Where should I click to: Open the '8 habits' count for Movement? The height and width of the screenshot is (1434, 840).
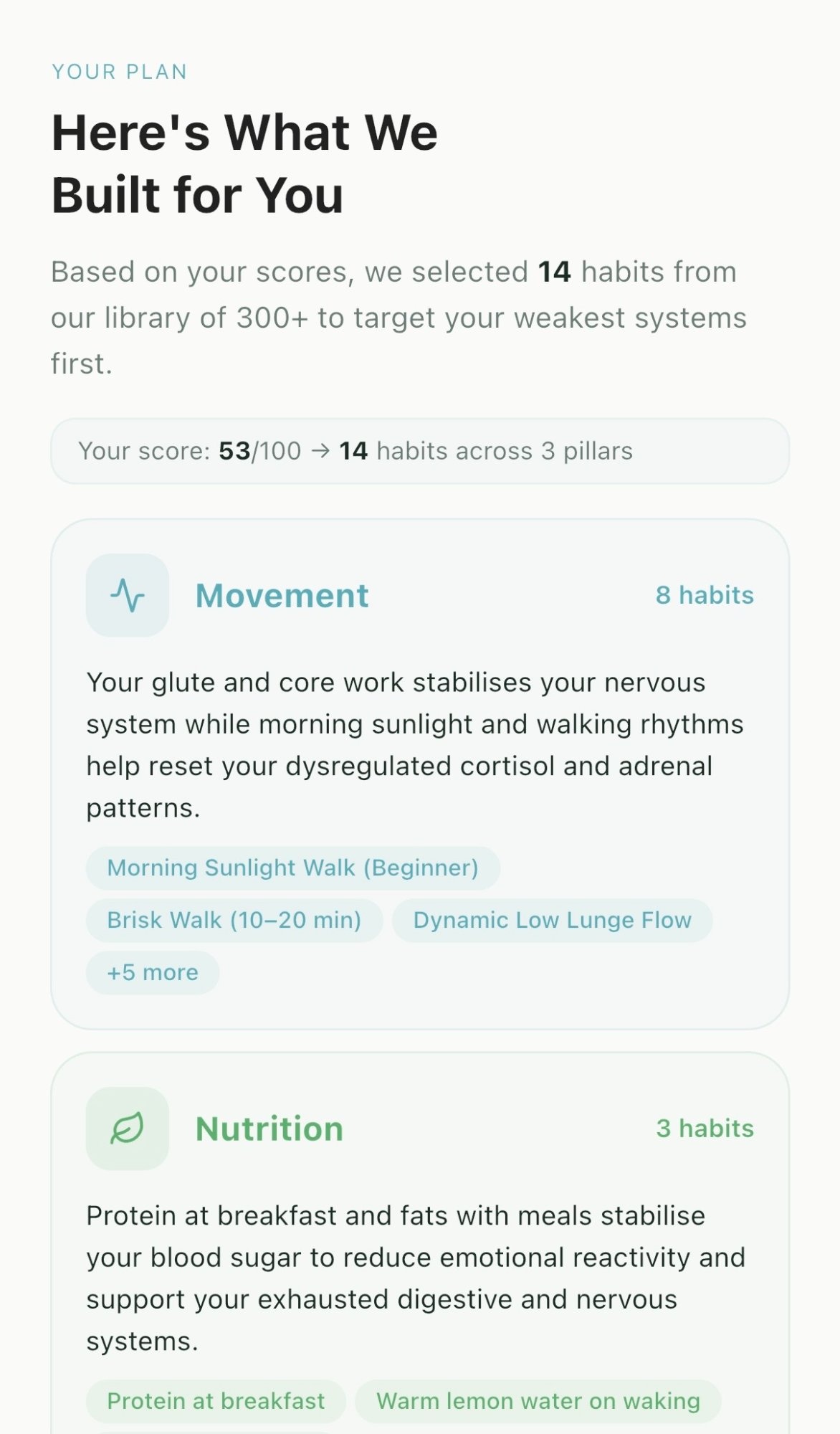tap(705, 594)
